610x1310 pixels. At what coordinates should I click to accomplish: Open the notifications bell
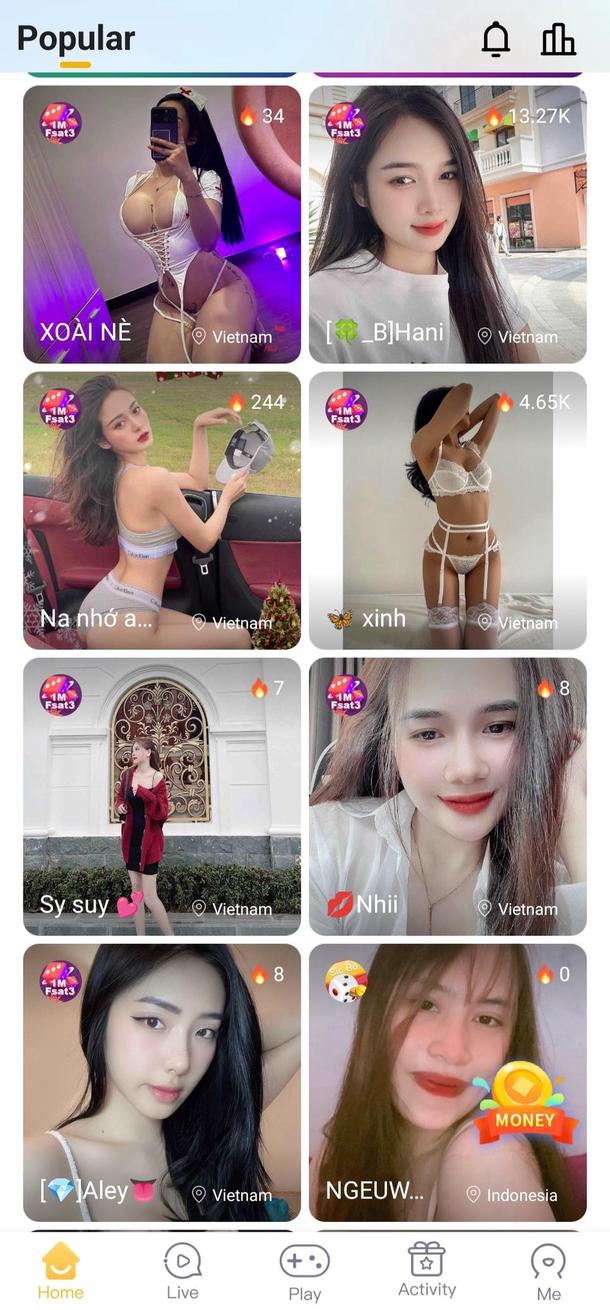(496, 39)
